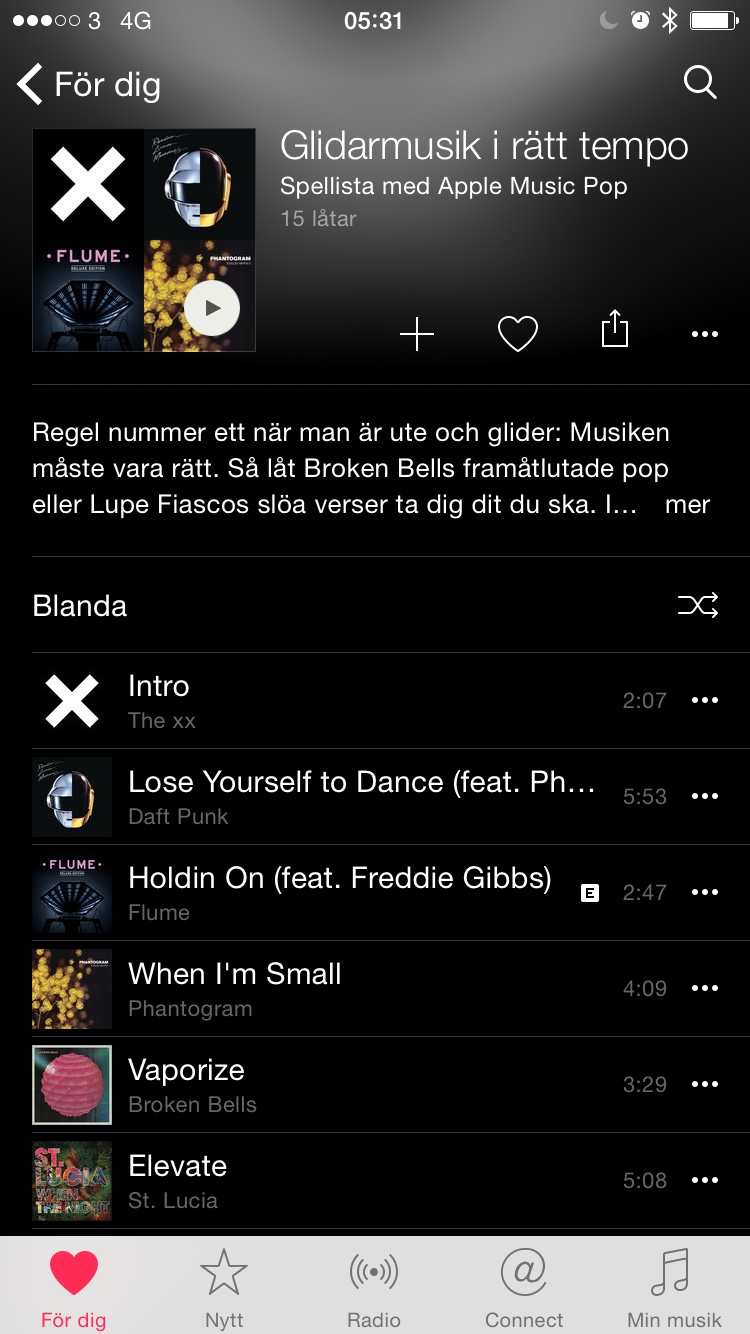This screenshot has width=750, height=1334.
Task: Play Holdin On by Flume
Action: (x=340, y=893)
